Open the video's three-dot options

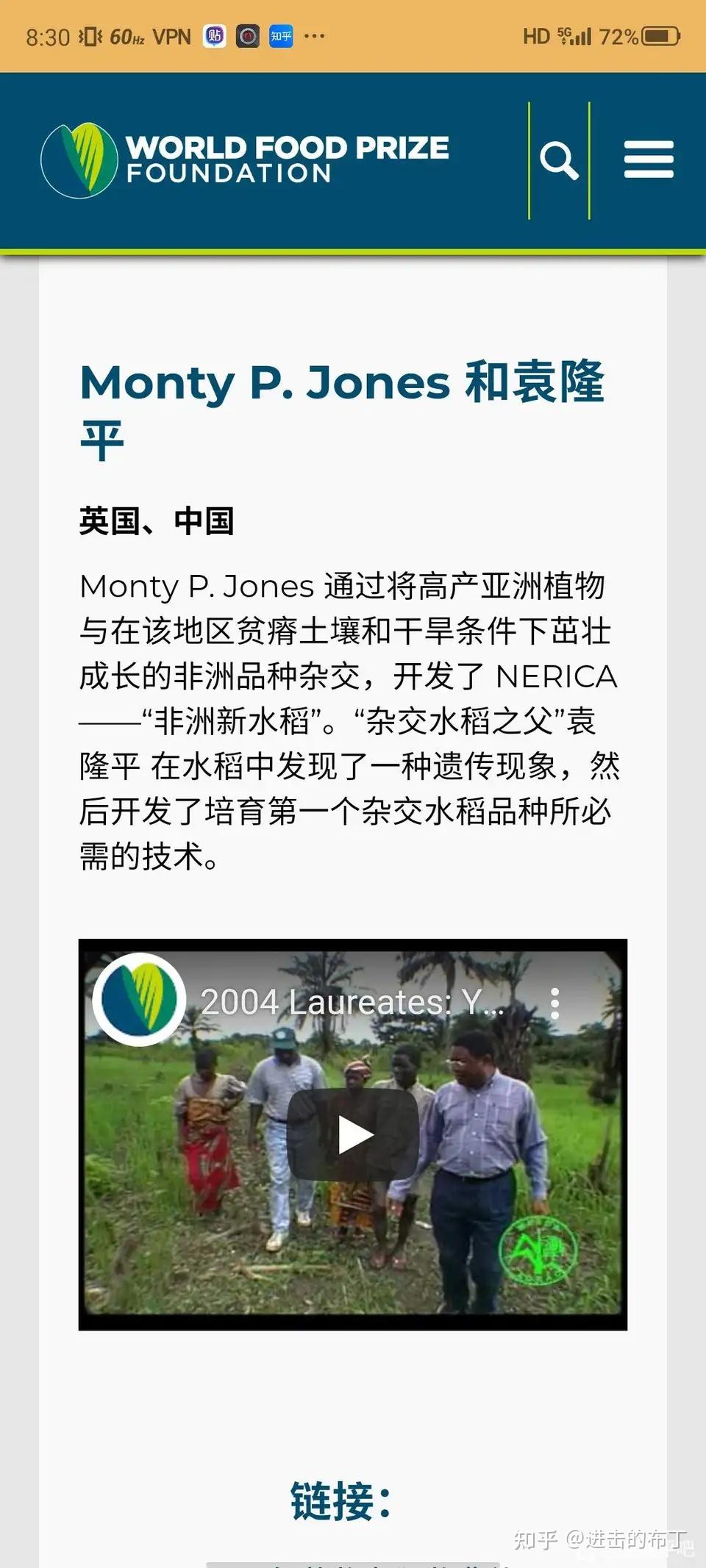point(555,1003)
